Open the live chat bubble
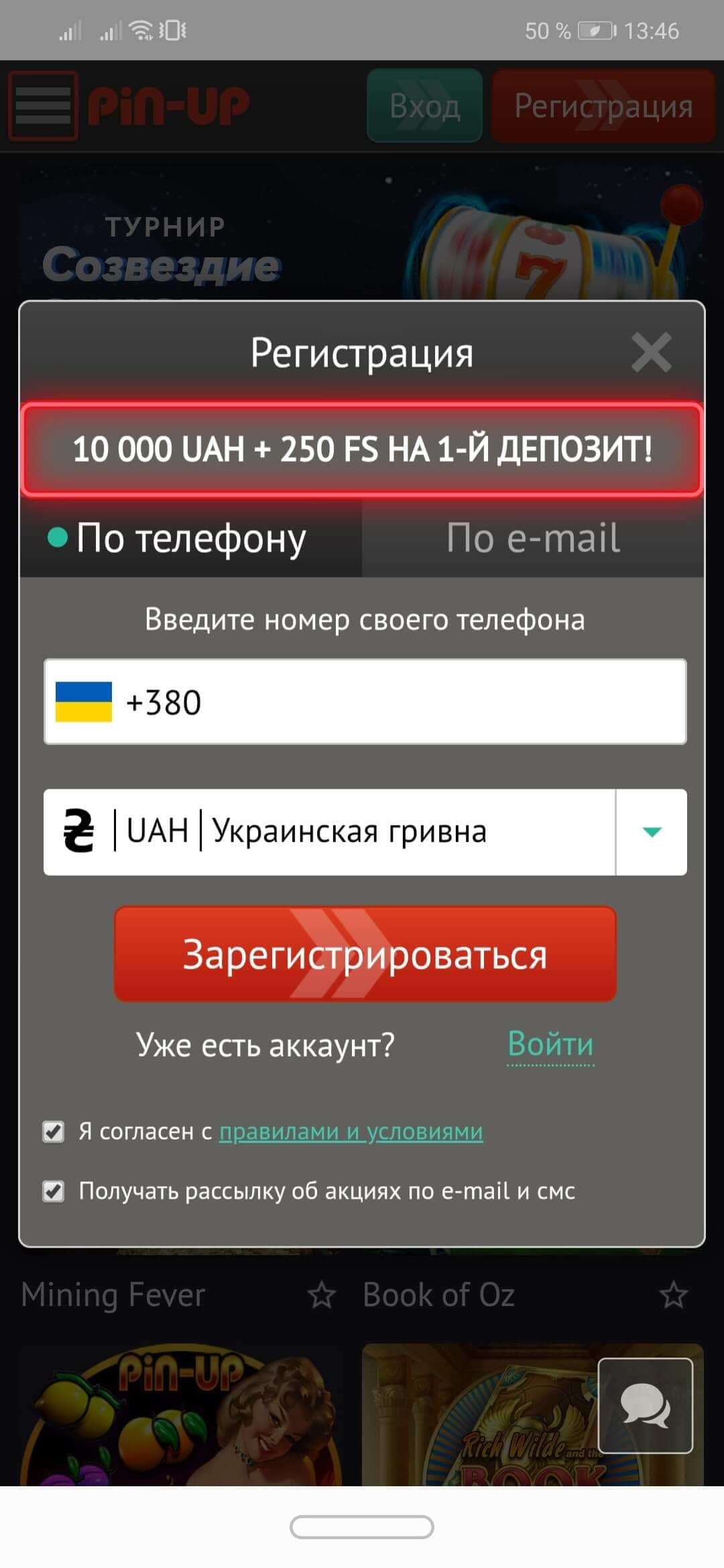The height and width of the screenshot is (1568, 724). (645, 1405)
